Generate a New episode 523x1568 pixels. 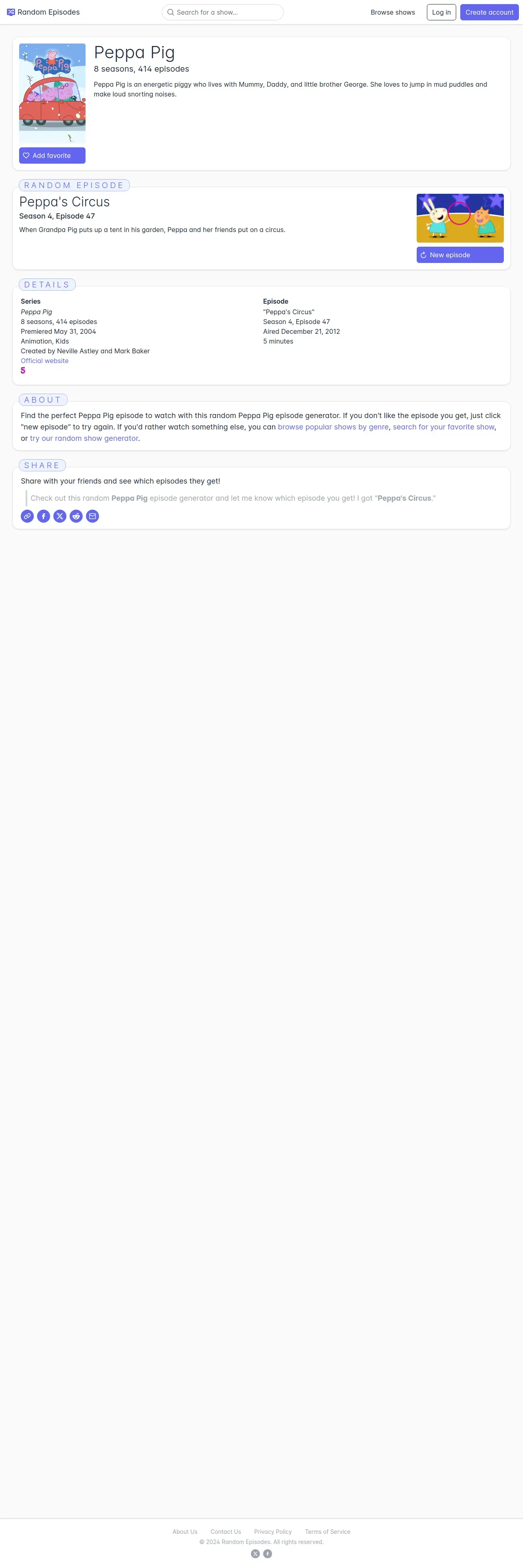click(x=460, y=255)
